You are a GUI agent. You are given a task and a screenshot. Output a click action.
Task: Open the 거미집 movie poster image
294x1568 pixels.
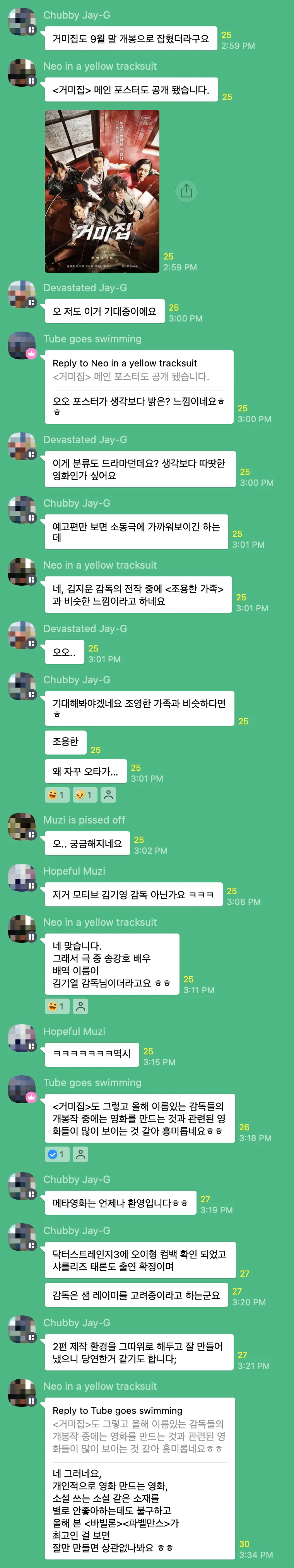(102, 191)
